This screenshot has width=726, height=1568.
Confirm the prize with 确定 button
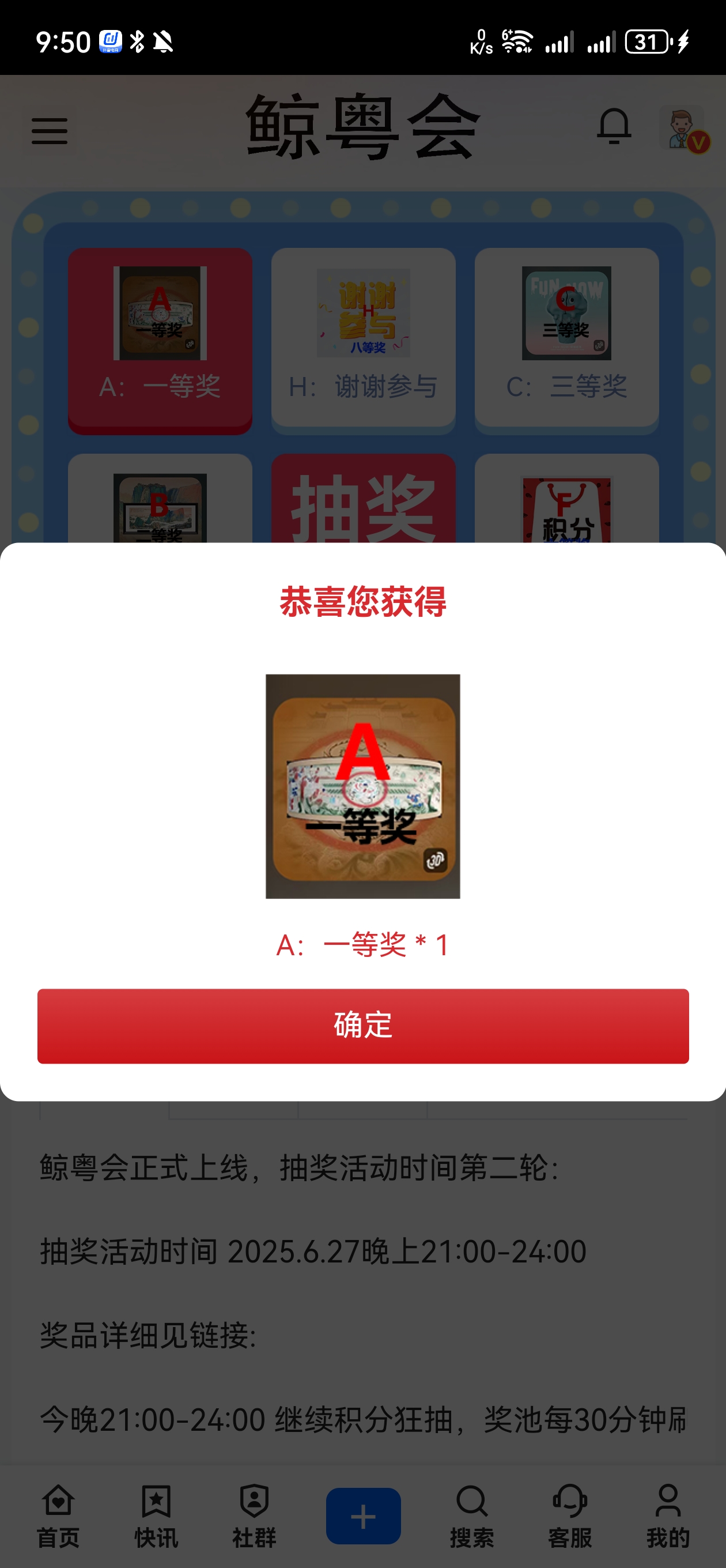(362, 1026)
